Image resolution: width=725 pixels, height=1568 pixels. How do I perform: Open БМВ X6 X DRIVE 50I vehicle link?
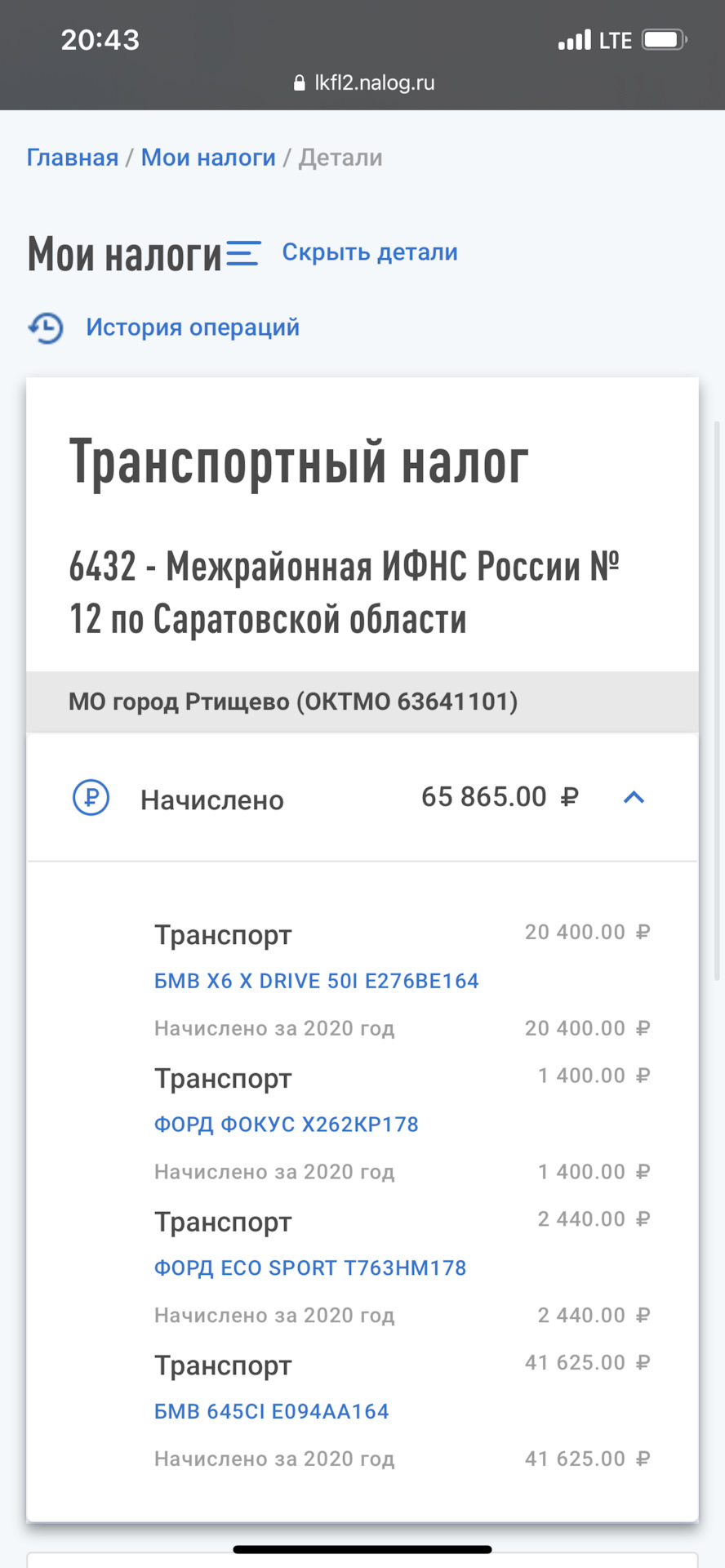[316, 981]
